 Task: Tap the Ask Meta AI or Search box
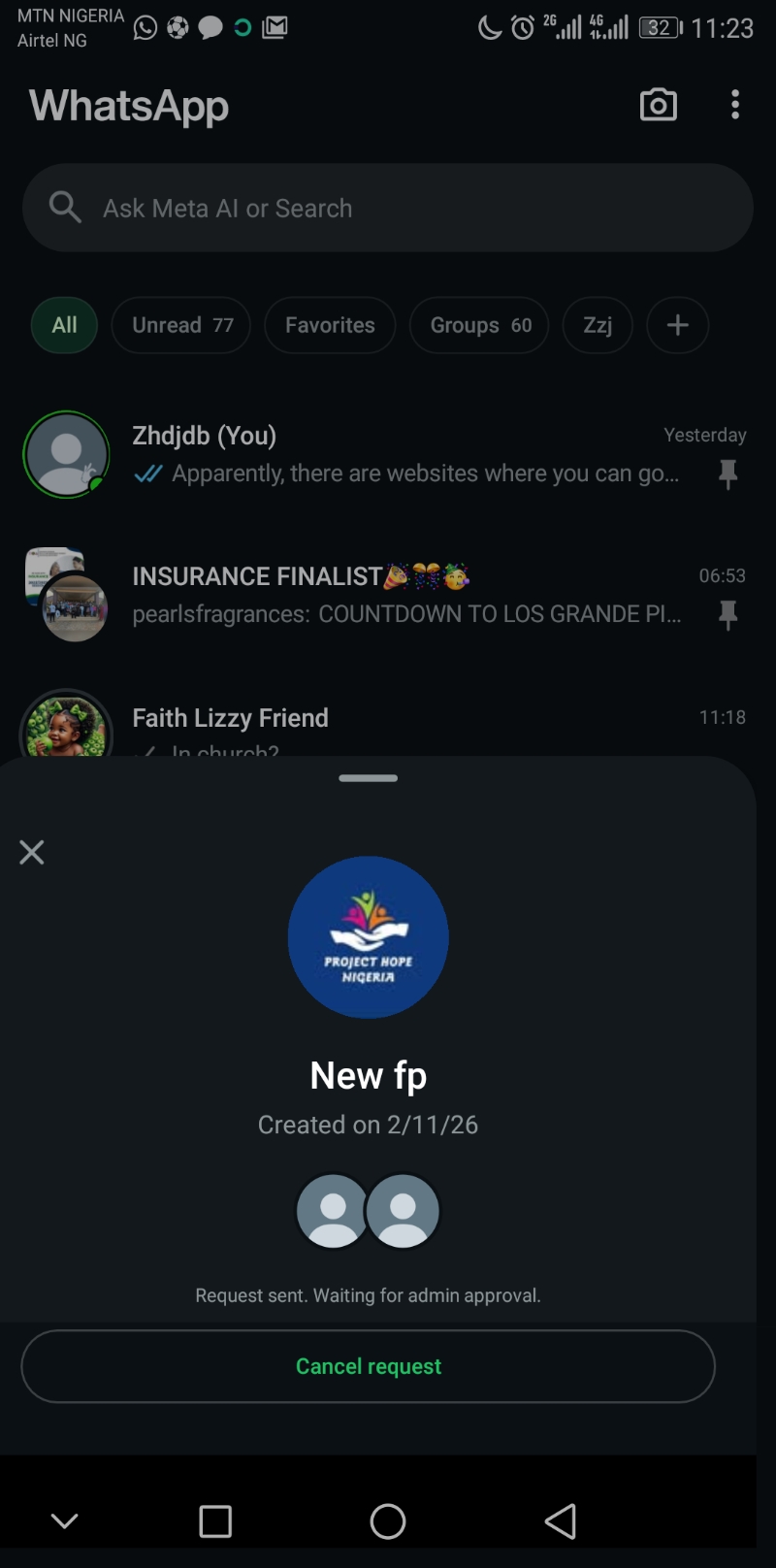(x=388, y=209)
